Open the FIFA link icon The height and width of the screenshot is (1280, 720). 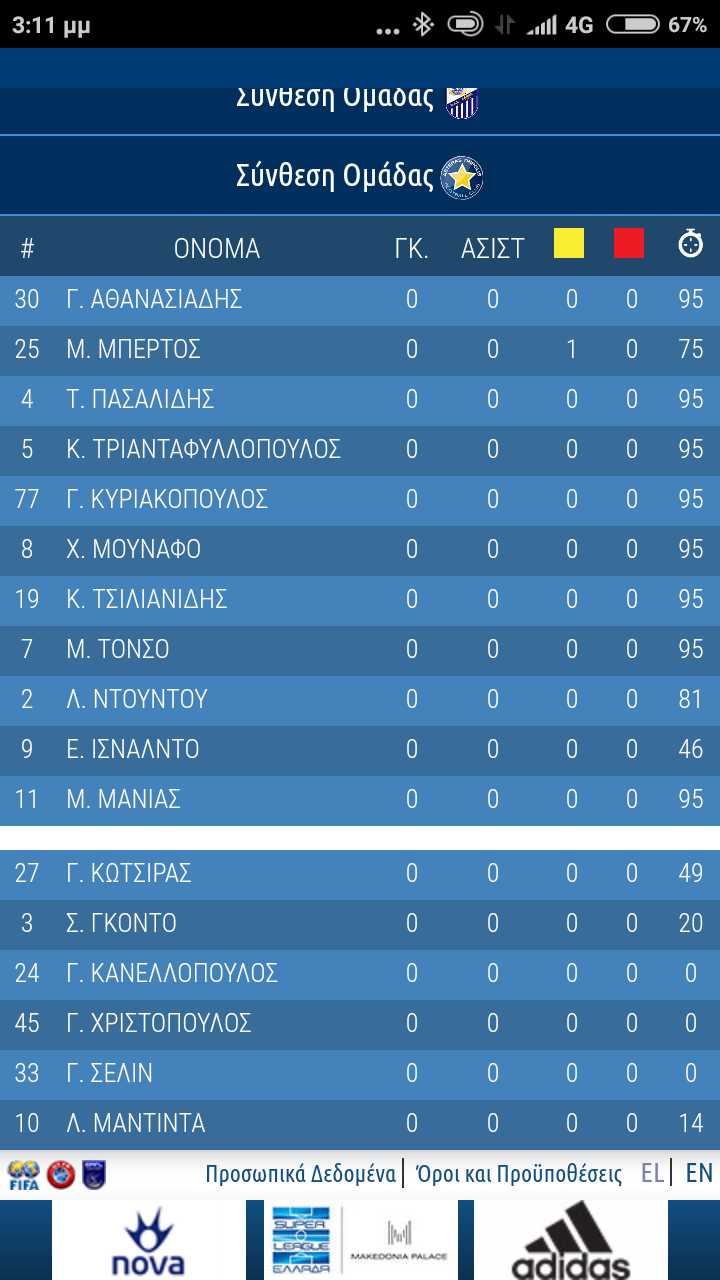point(23,1174)
